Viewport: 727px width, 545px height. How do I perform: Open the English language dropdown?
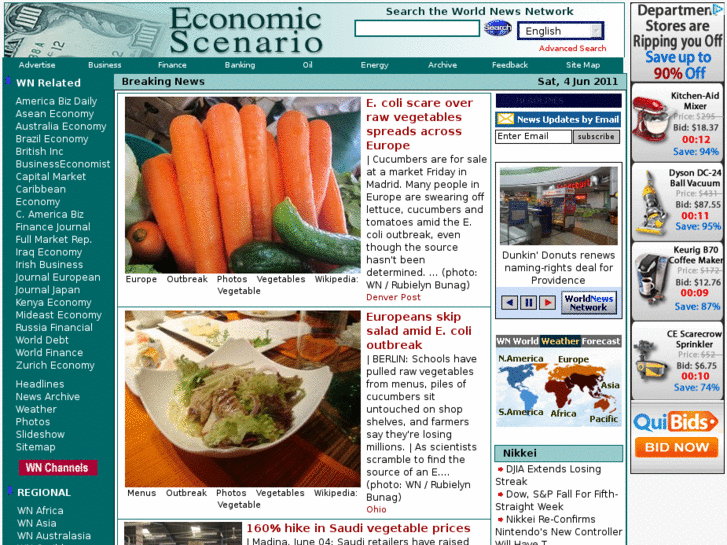tap(563, 31)
